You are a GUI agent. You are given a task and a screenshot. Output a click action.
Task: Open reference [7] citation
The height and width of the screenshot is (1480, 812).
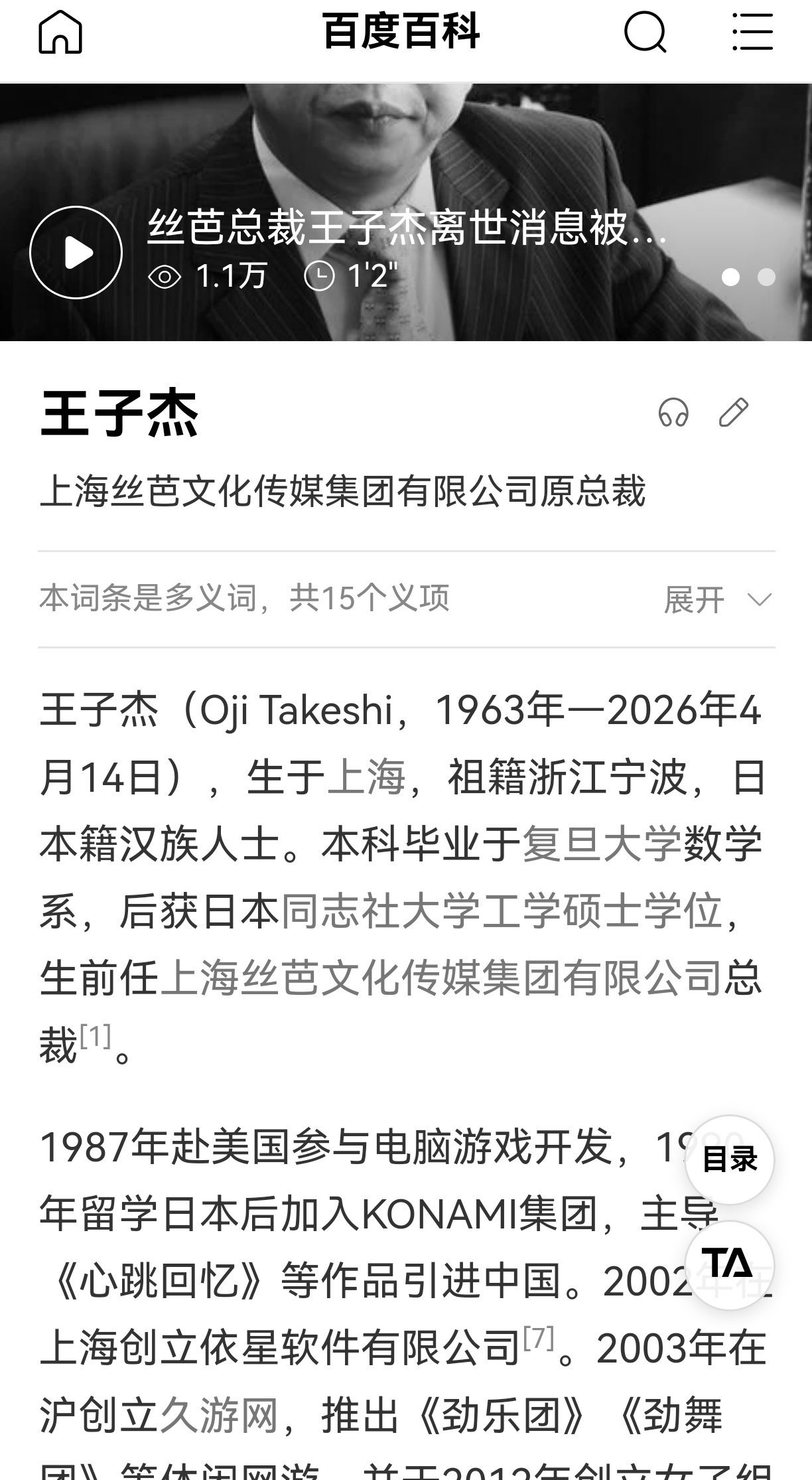tap(538, 1339)
